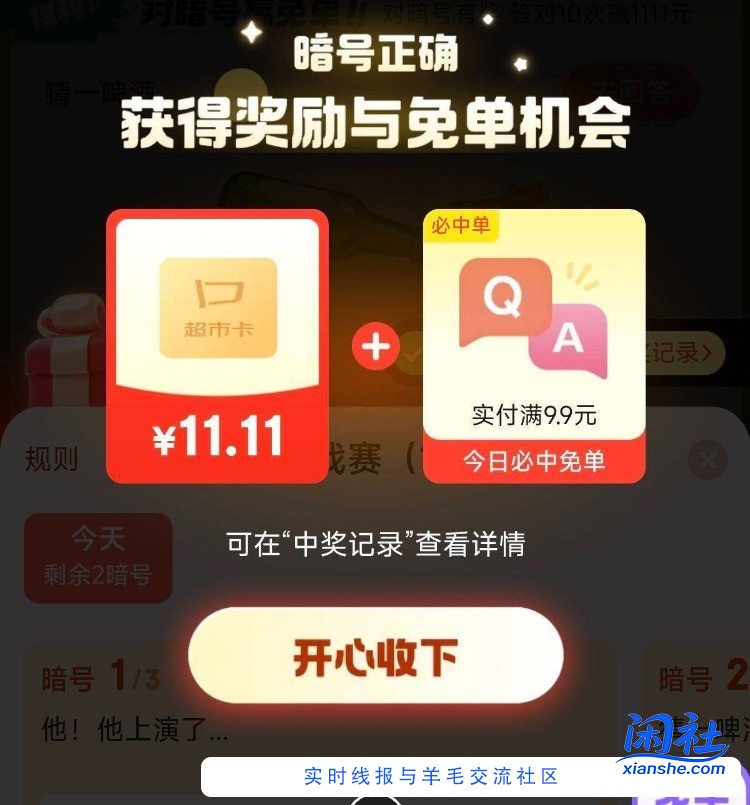
Task: Tap the 实时线报与羊毛交流社区 bottom bar
Action: pos(430,777)
